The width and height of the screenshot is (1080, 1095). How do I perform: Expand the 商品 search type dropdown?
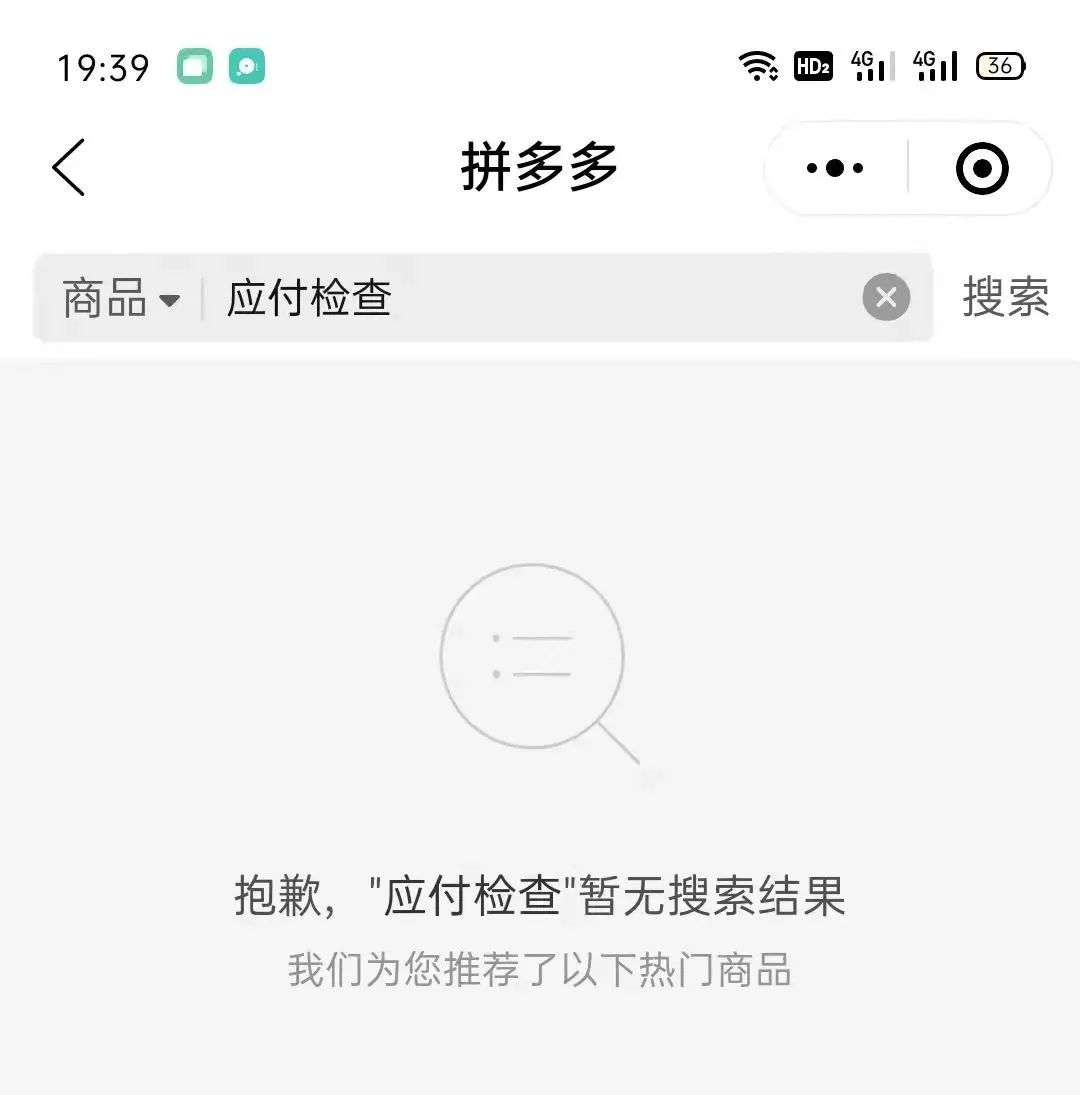(x=121, y=298)
